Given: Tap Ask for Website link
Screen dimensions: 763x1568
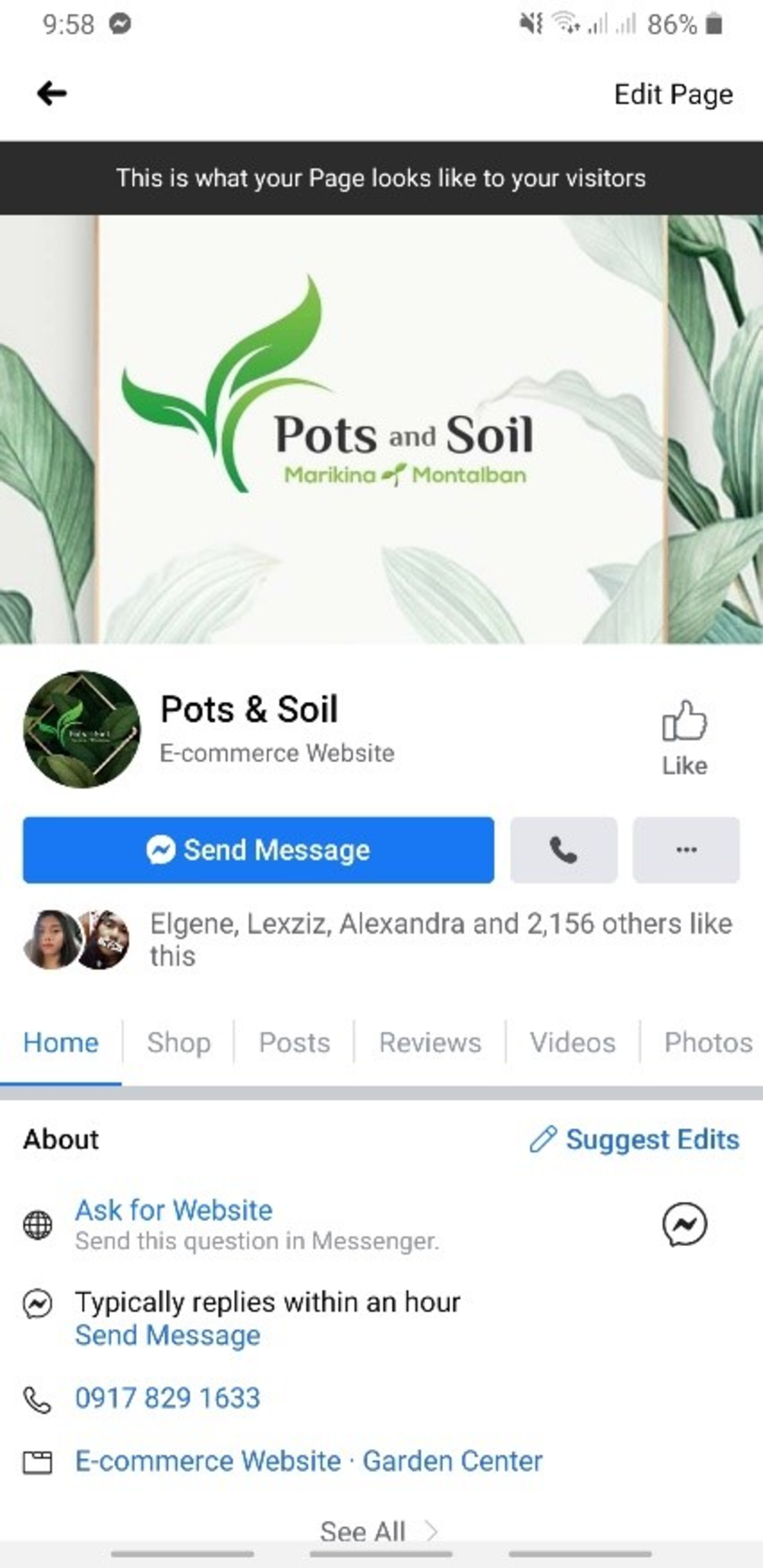Looking at the screenshot, I should click(174, 1210).
